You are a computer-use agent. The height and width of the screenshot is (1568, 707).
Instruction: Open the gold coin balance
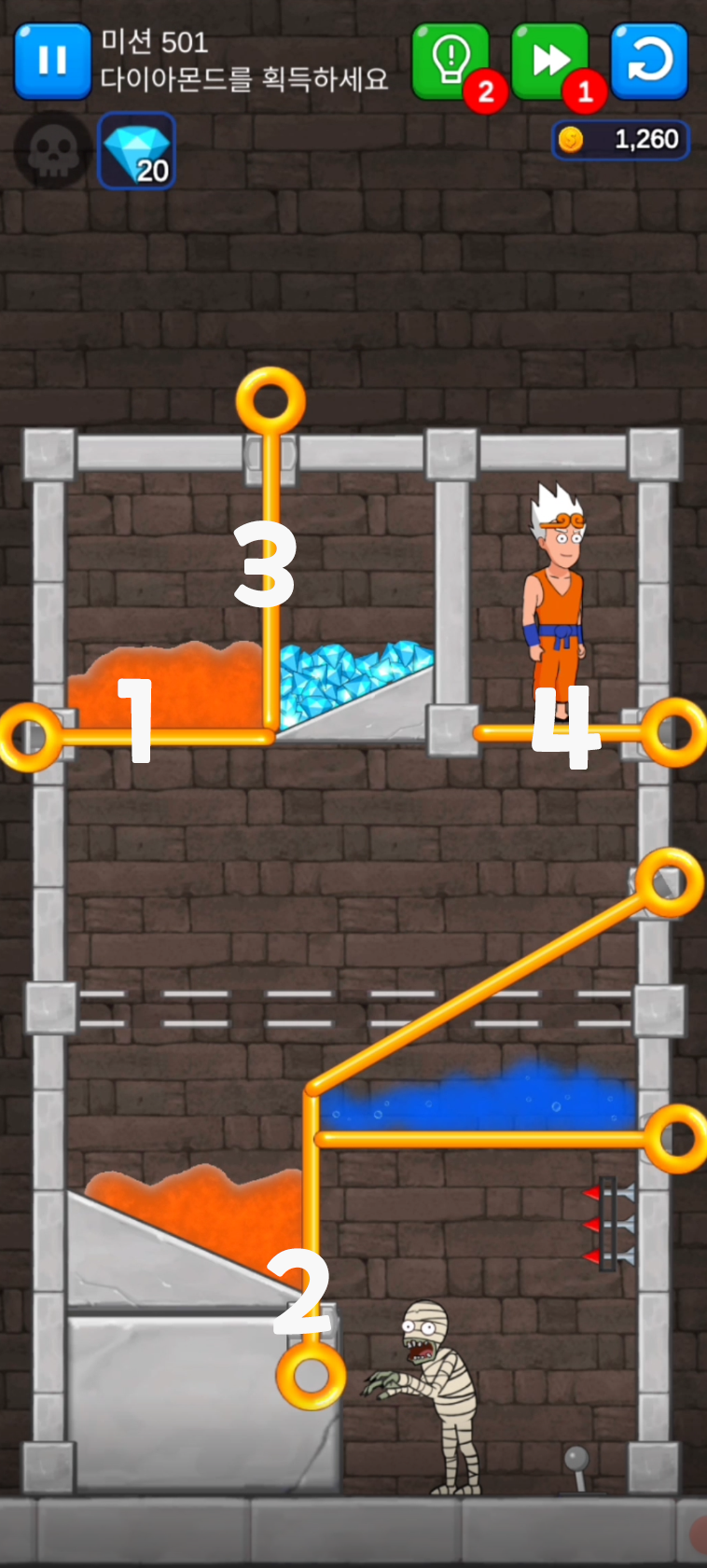click(620, 140)
